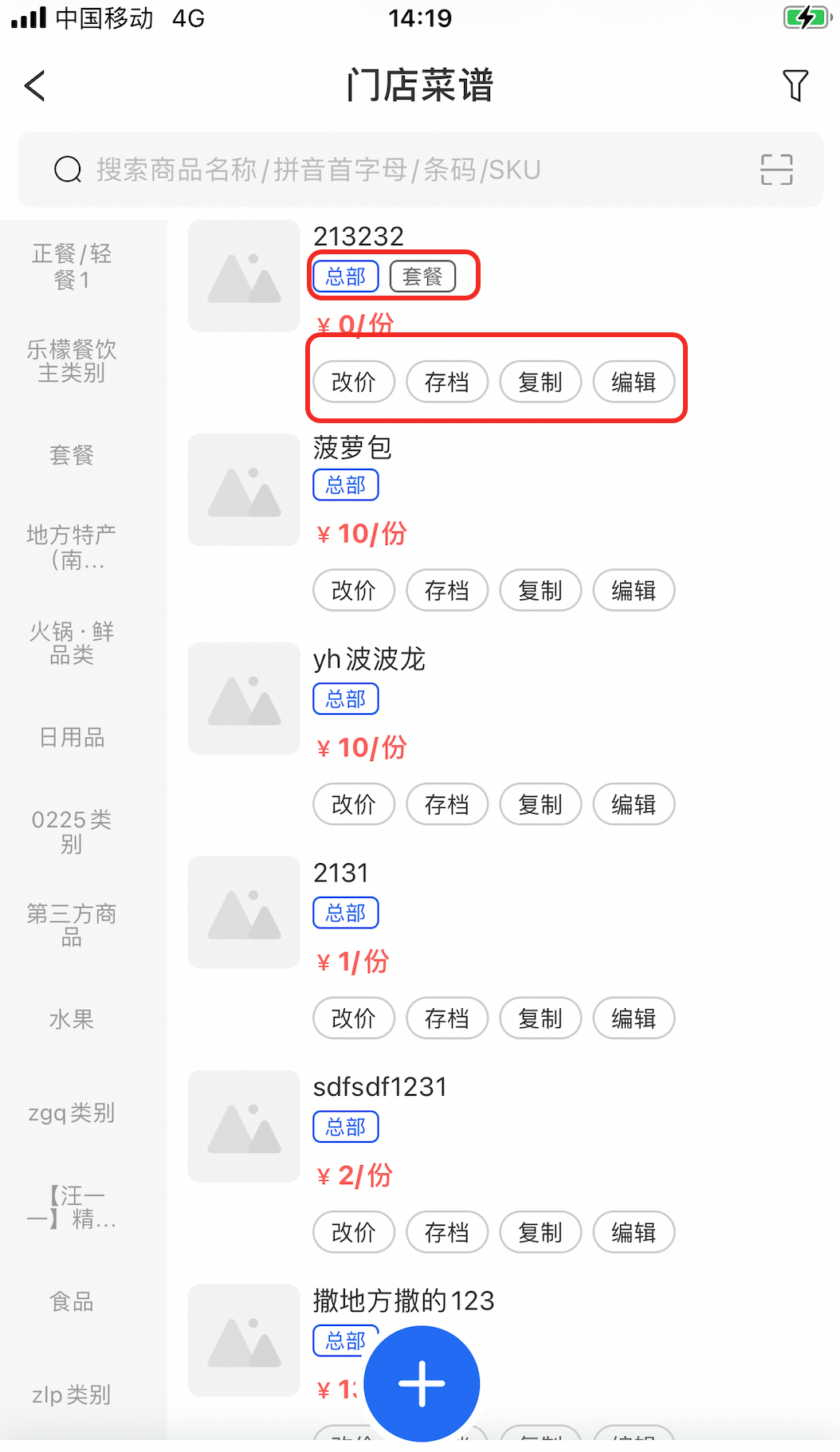The width and height of the screenshot is (840, 1452).
Task: Change price of yh波波龙
Action: (353, 804)
